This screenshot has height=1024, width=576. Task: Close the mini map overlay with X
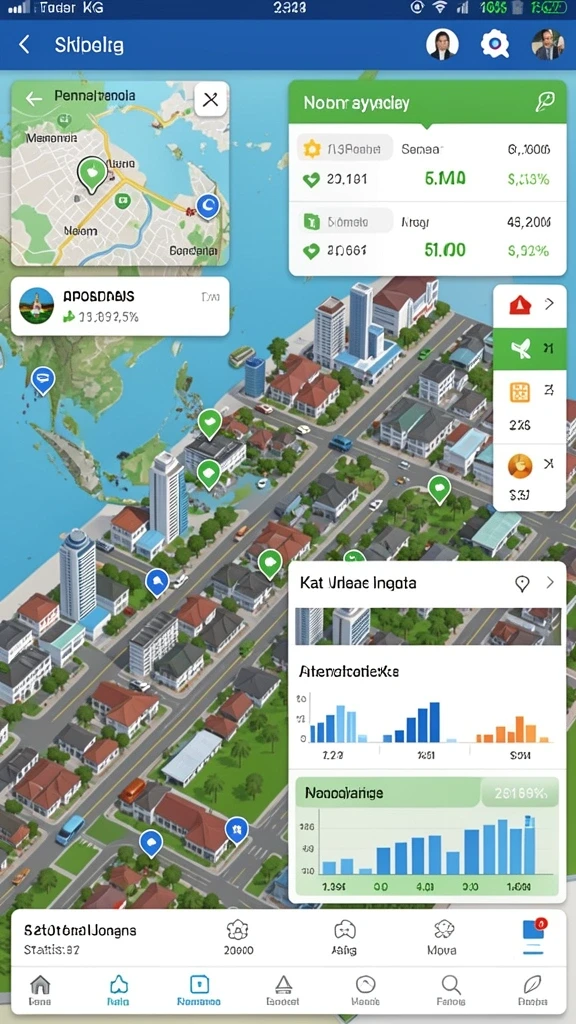[210, 100]
